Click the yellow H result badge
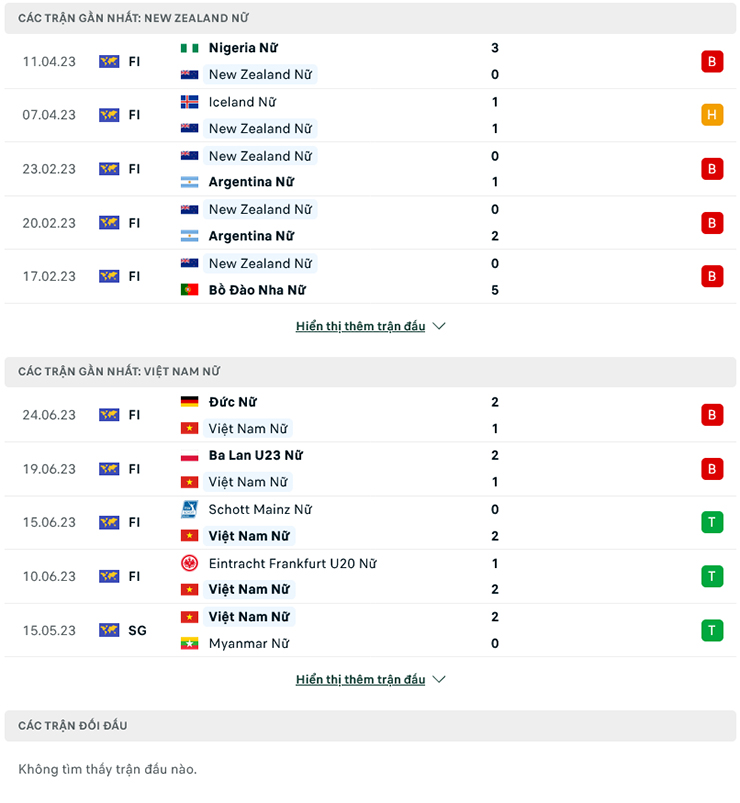Screen dimensions: 740x803 (712, 114)
